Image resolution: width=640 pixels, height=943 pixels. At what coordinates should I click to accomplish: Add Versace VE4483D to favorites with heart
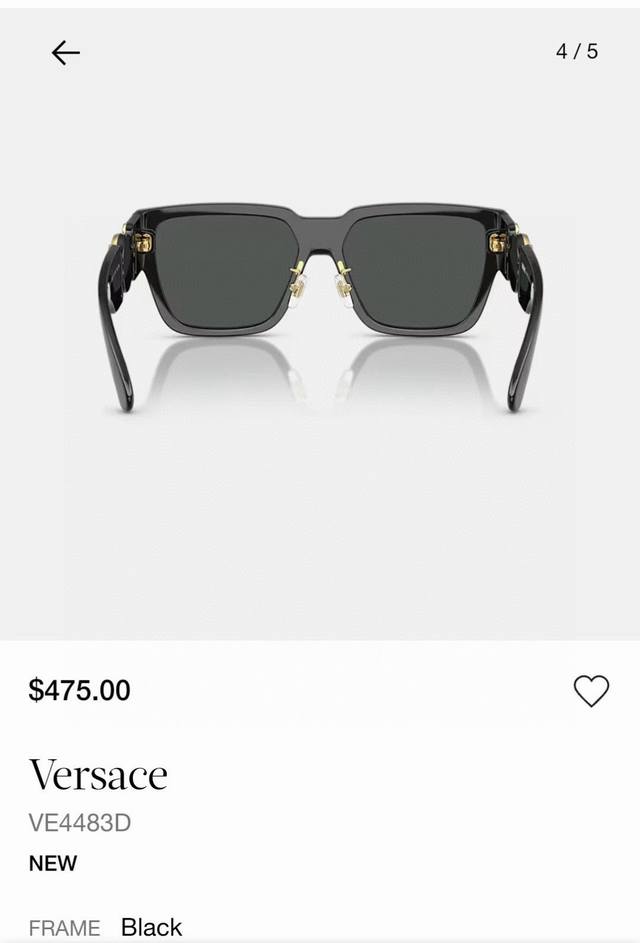[591, 691]
